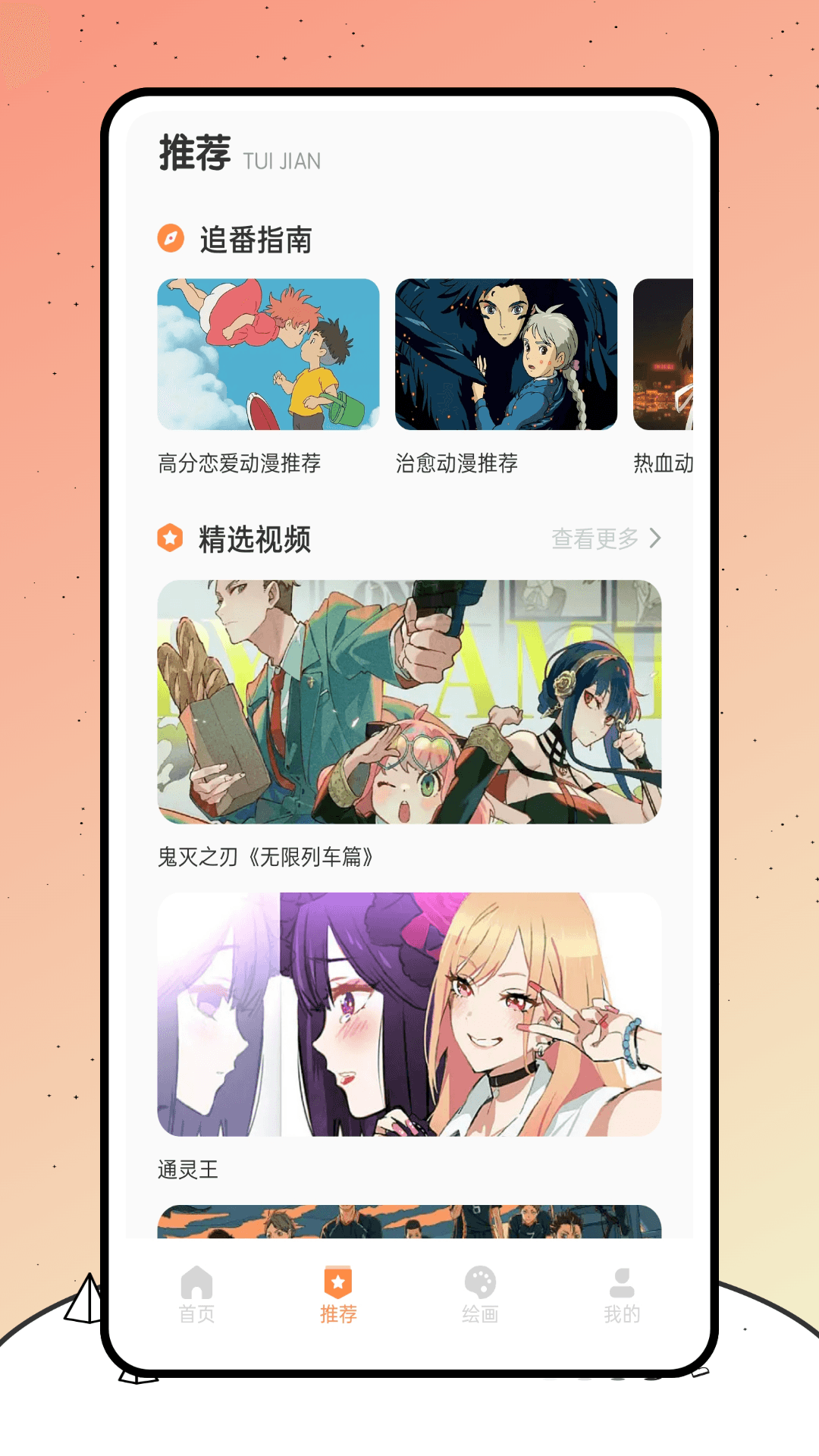Click the star badge icon beside 精选视频

pos(171,539)
